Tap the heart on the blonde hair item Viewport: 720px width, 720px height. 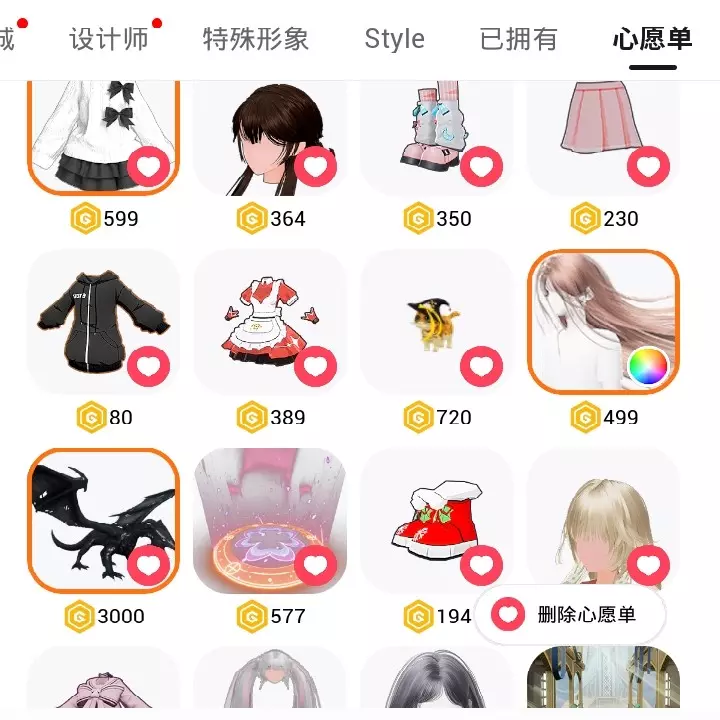[x=648, y=565]
